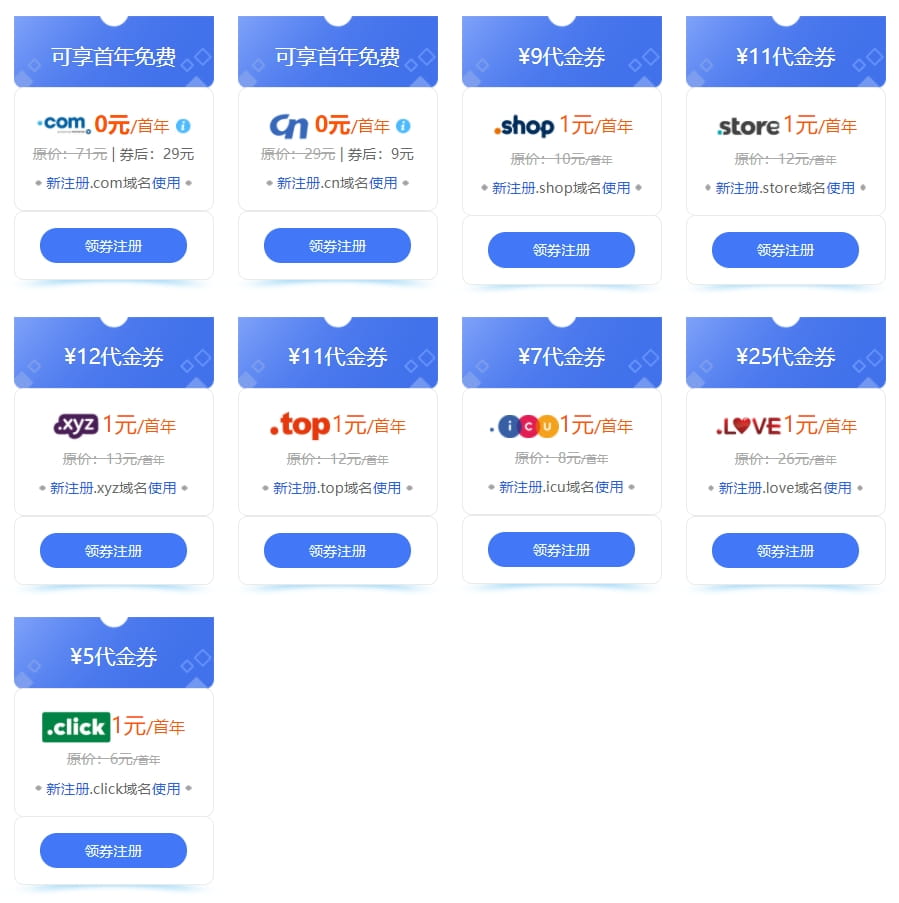Click the .shop domain logo icon
The image size is (899, 903).
[523, 125]
